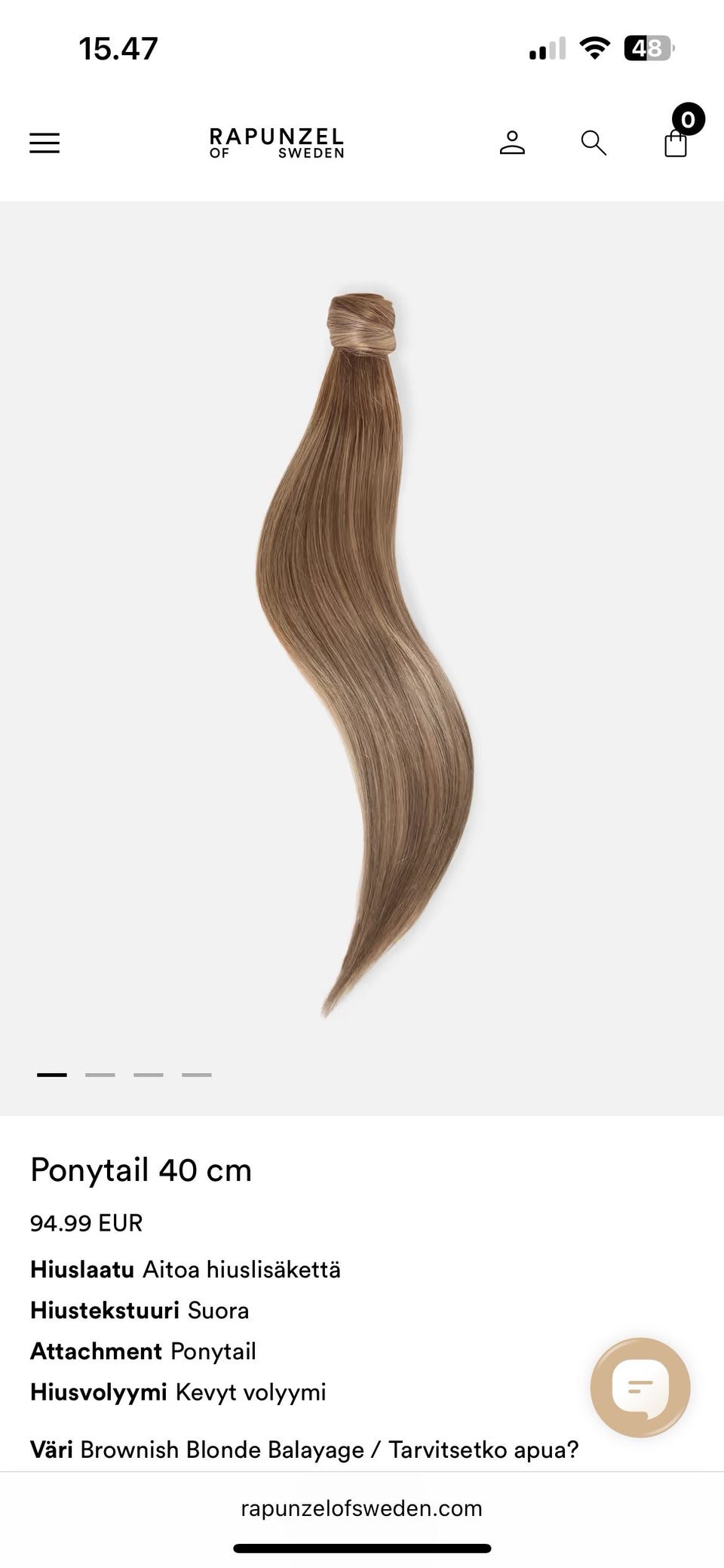724x1568 pixels.
Task: Jump to the fourth product image indicator
Action: [197, 1075]
